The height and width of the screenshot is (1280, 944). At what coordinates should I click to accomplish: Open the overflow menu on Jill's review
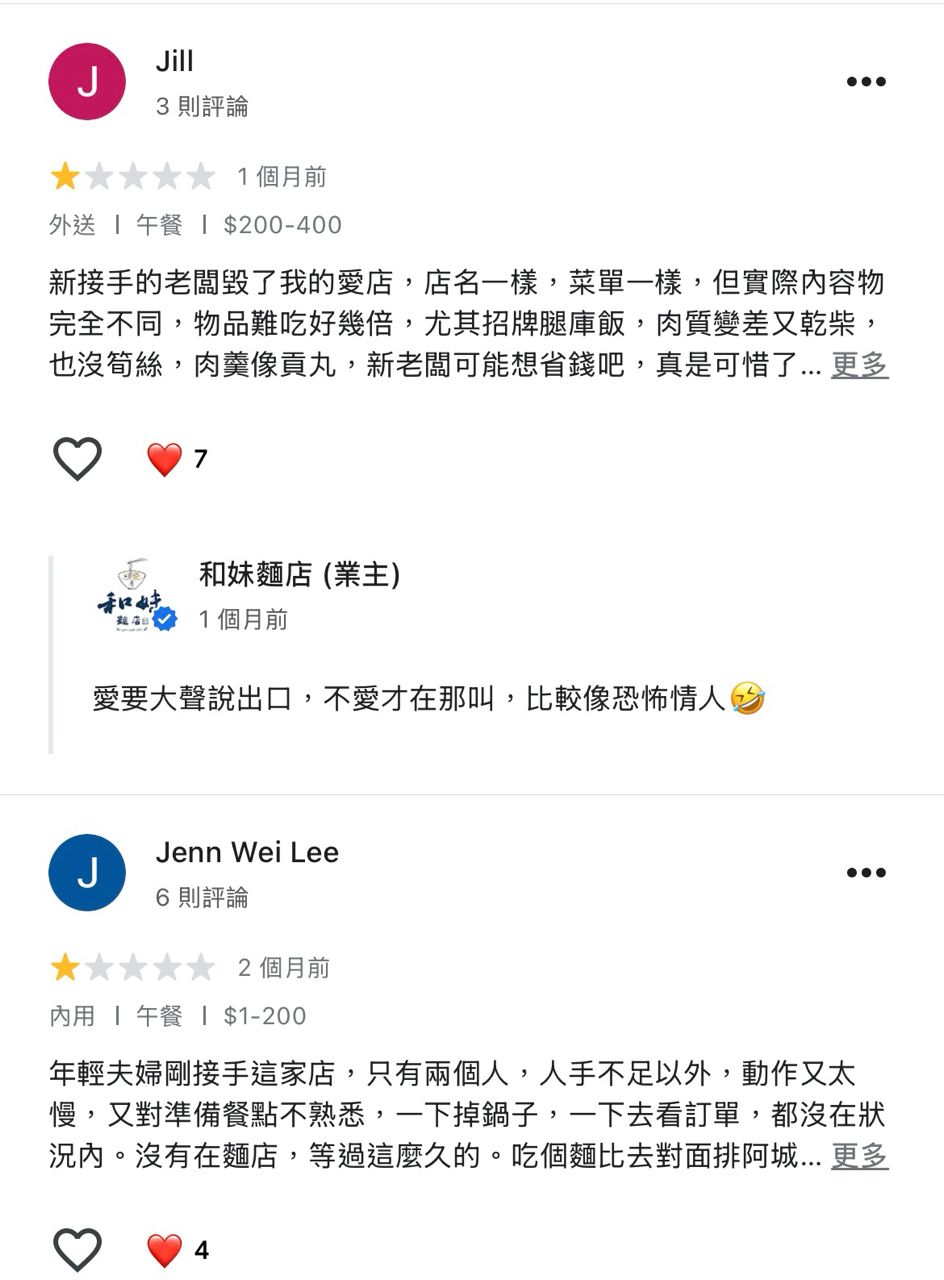click(x=866, y=82)
